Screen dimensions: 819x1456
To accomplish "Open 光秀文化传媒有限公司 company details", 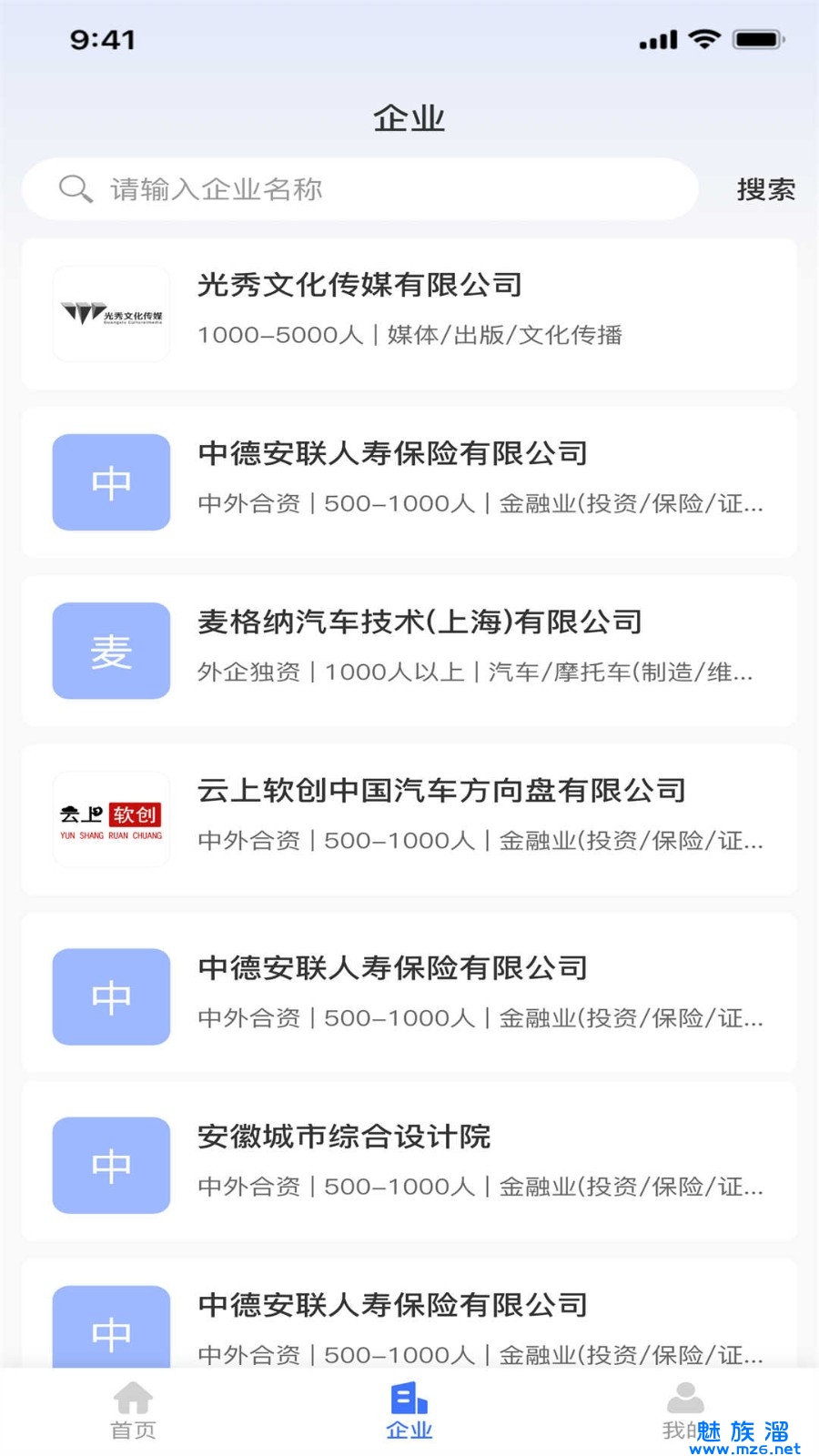I will pyautogui.click(x=409, y=314).
